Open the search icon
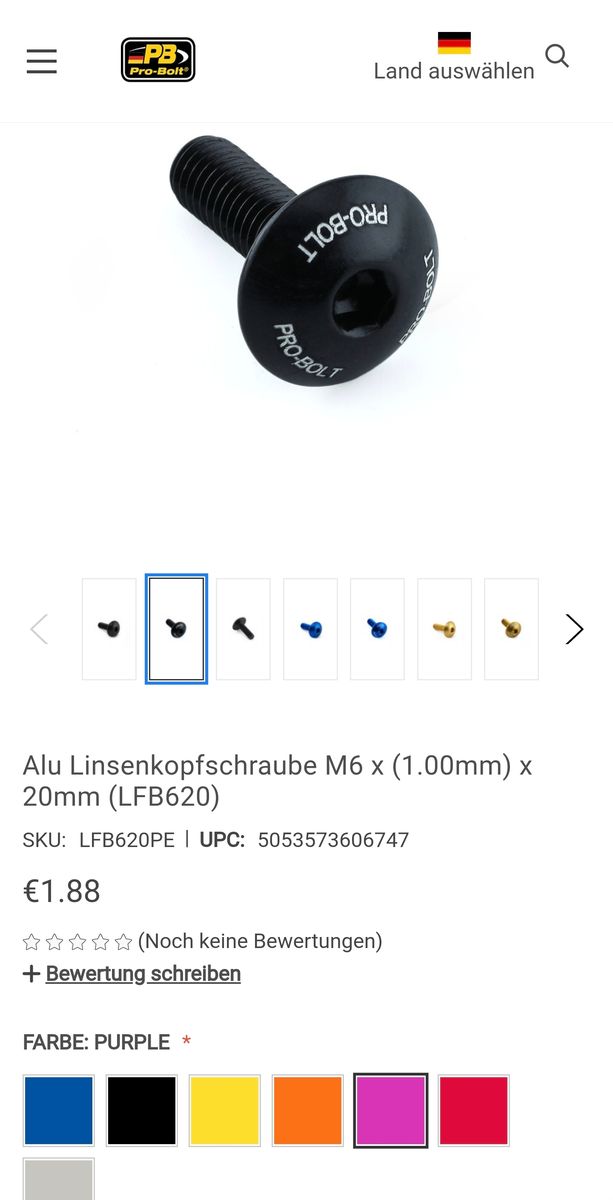This screenshot has height=1200, width=613. pos(557,56)
